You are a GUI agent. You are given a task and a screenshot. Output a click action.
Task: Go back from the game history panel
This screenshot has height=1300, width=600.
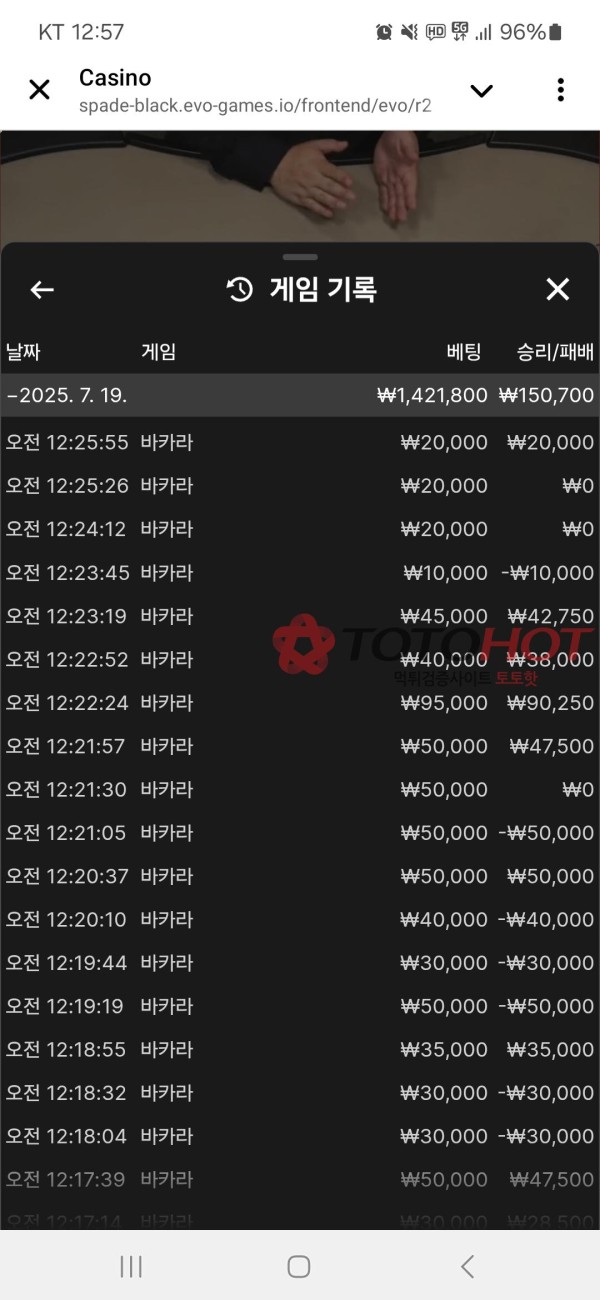pos(42,290)
